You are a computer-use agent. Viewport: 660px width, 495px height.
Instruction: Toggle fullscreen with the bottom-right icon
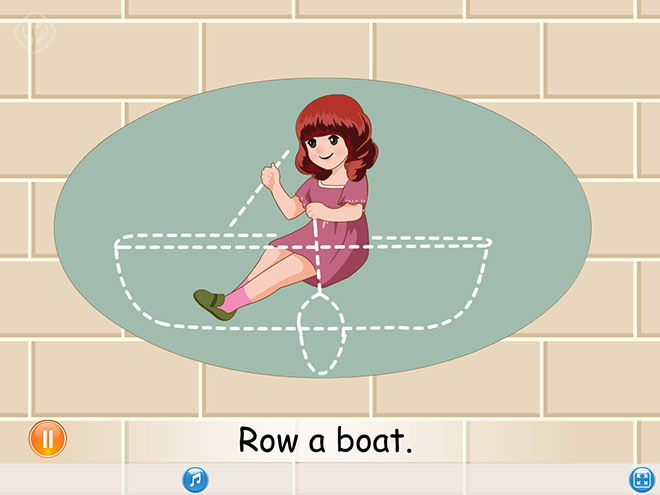click(641, 479)
